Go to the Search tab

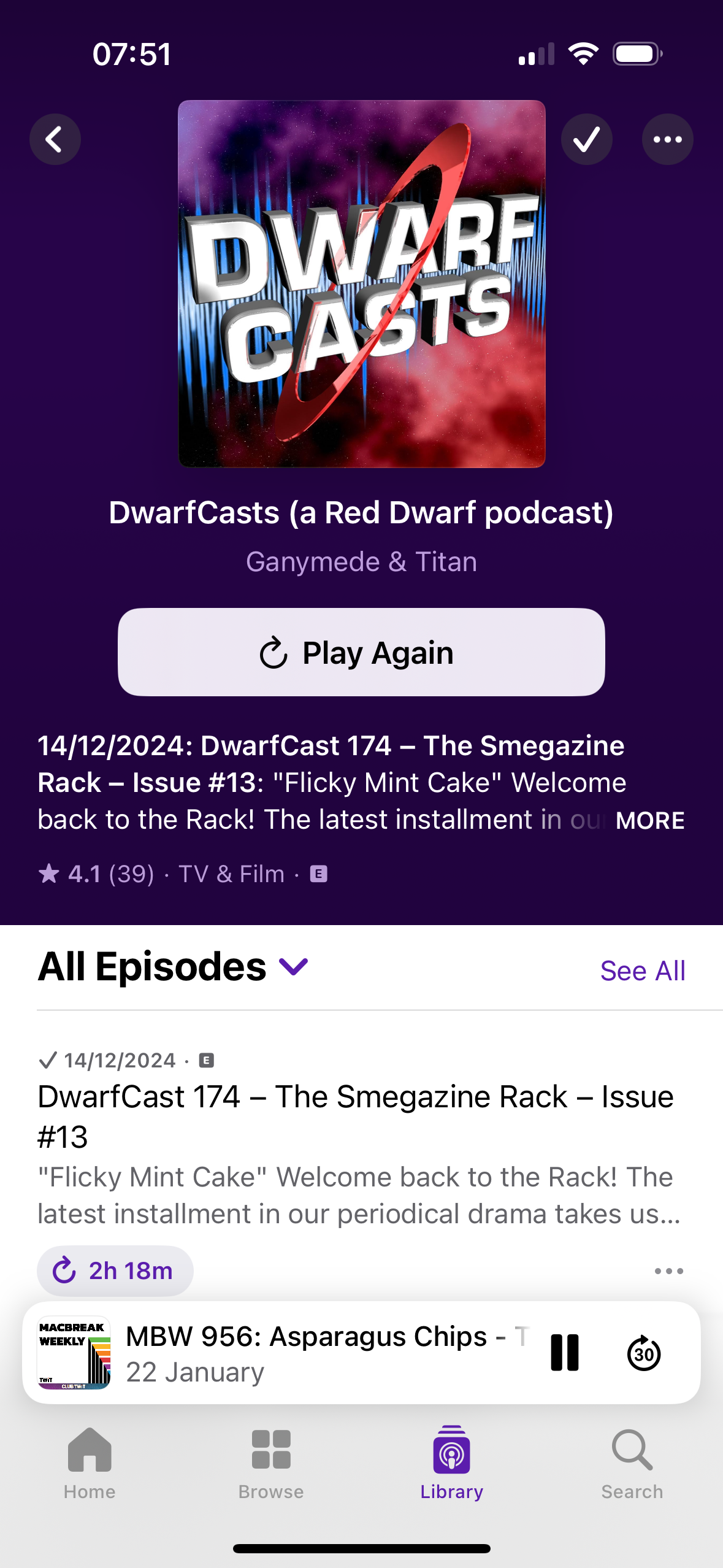tap(632, 1463)
